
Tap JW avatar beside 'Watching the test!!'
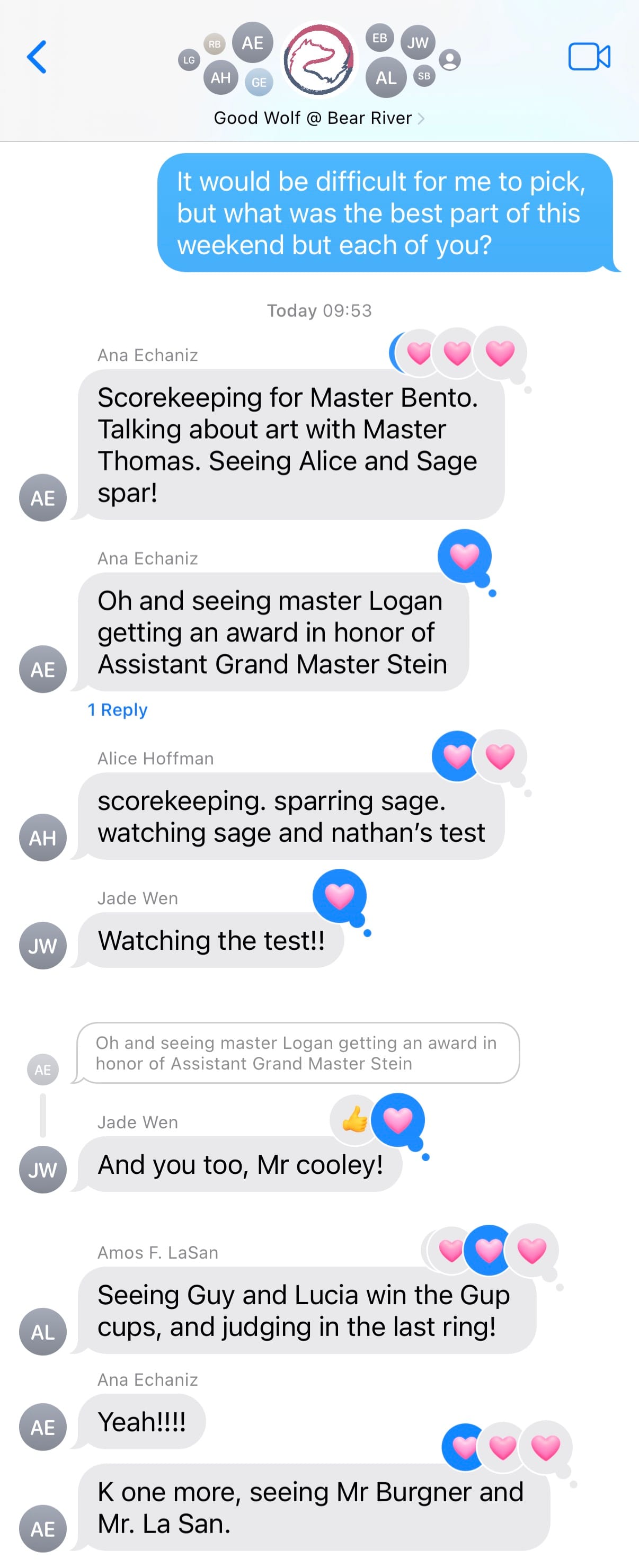pos(42,946)
